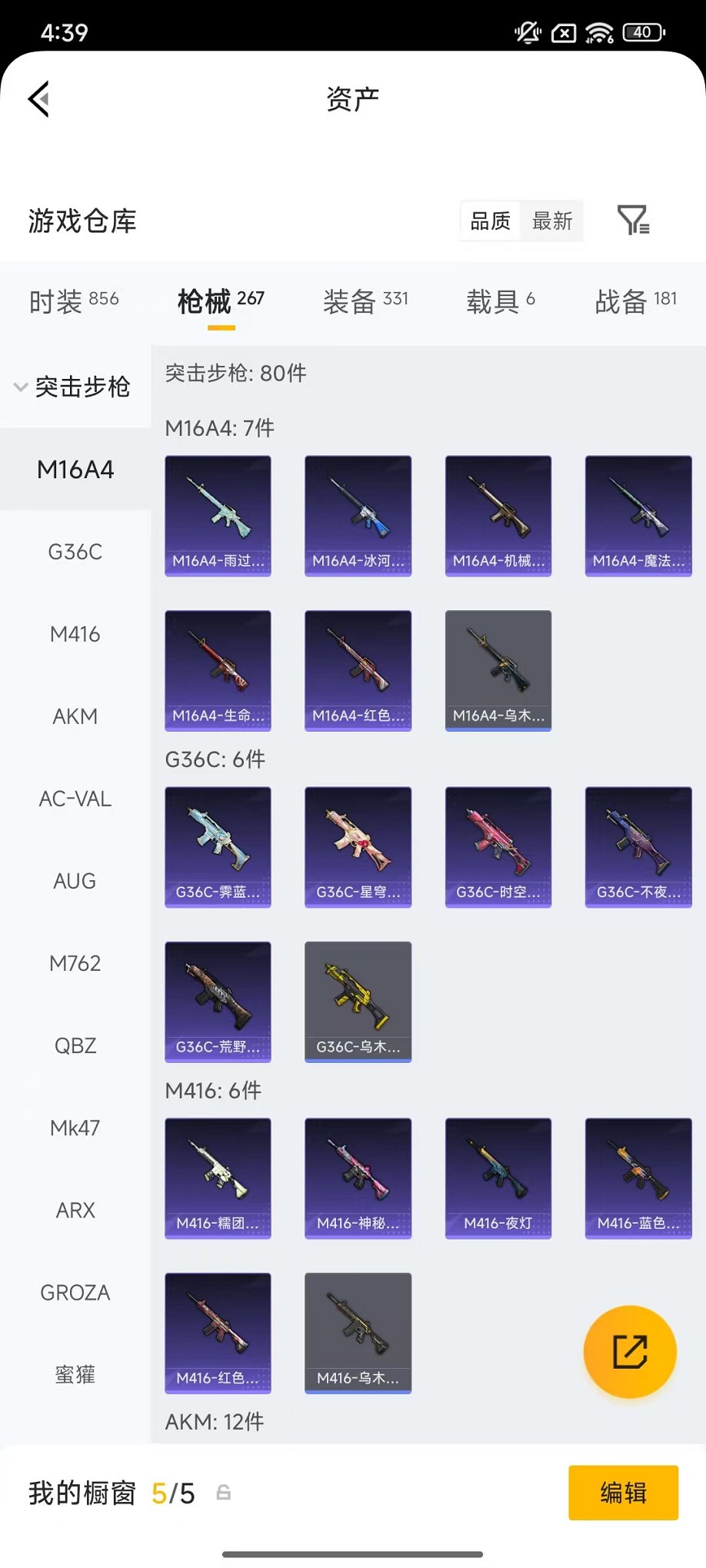Sort items by 品质
The height and width of the screenshot is (1568, 706).
[490, 221]
